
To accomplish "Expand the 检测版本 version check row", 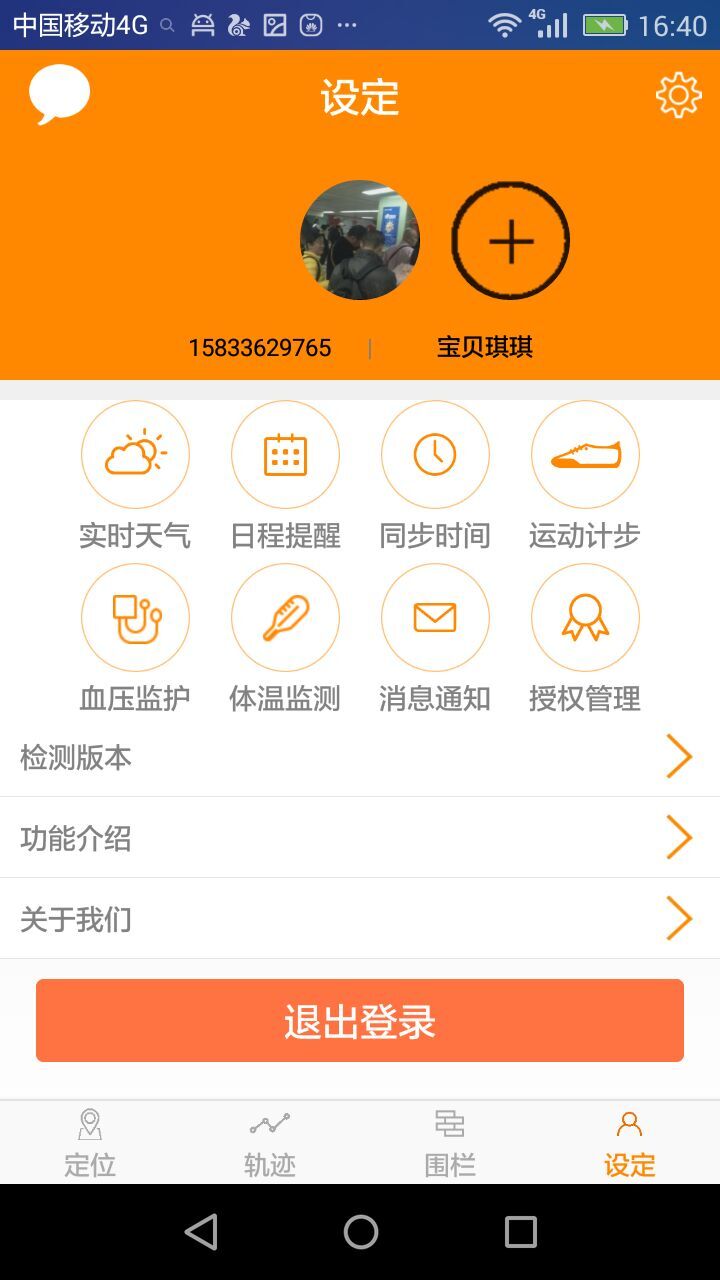I will pyautogui.click(x=360, y=757).
